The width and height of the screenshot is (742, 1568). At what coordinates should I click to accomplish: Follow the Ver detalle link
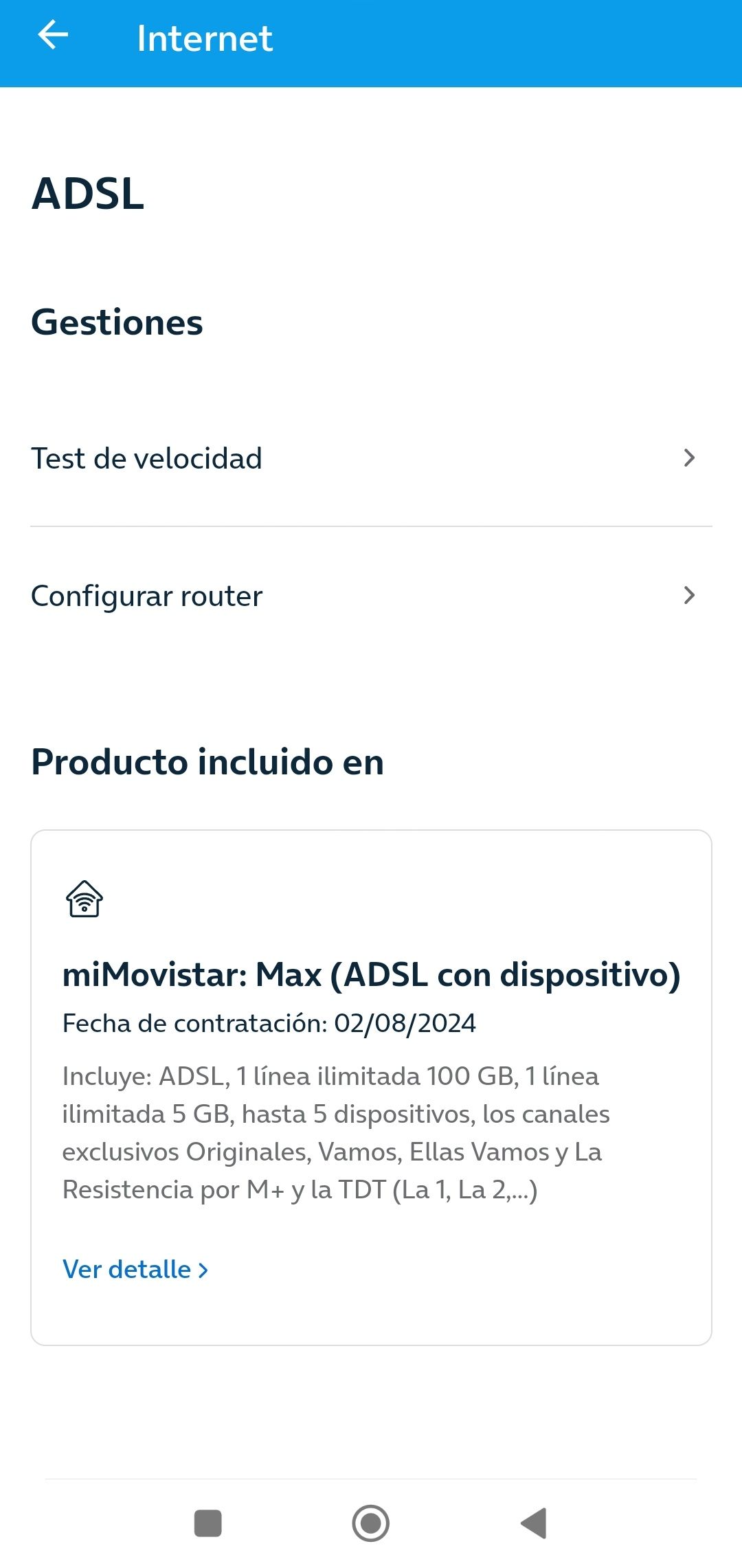click(x=135, y=1269)
